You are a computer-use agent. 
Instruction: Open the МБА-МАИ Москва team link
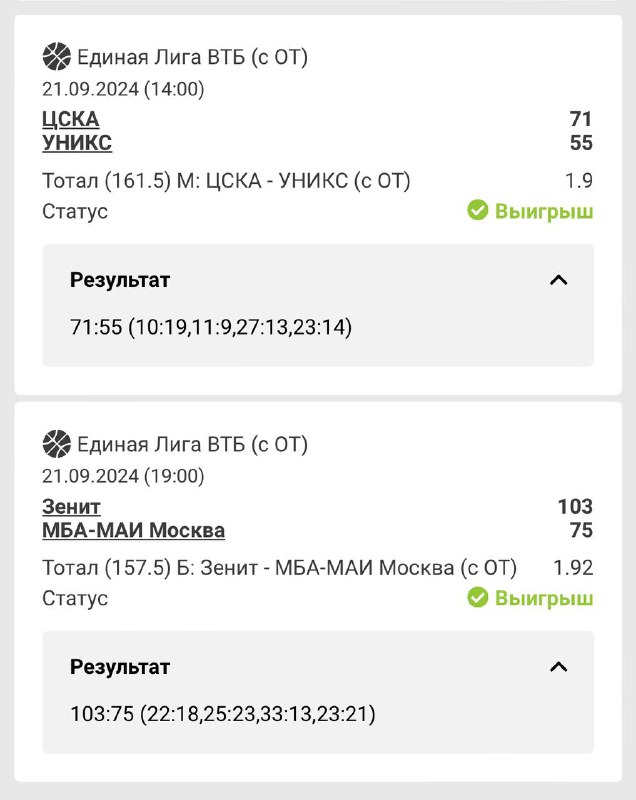(133, 530)
